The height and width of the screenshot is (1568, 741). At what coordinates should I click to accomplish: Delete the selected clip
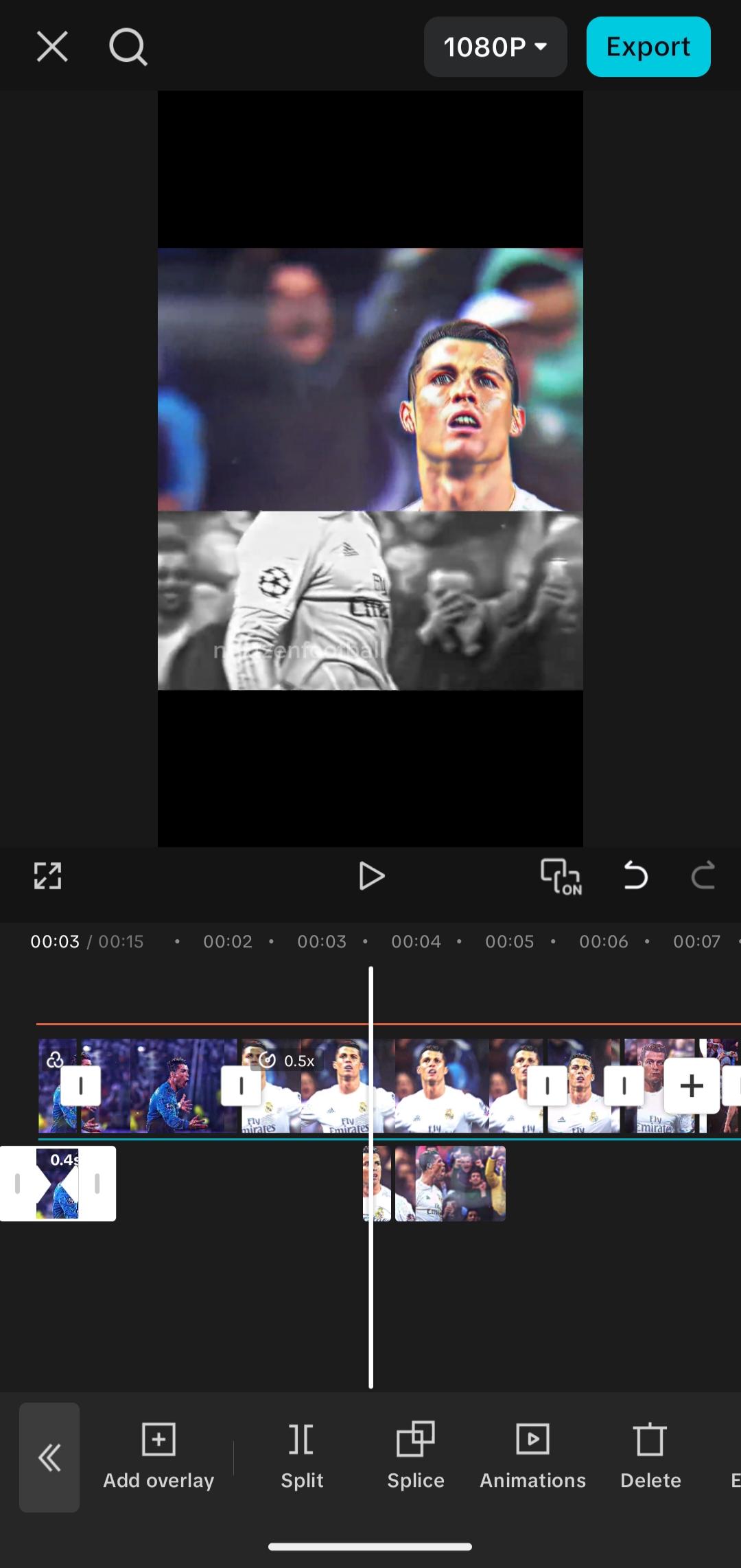[650, 1455]
